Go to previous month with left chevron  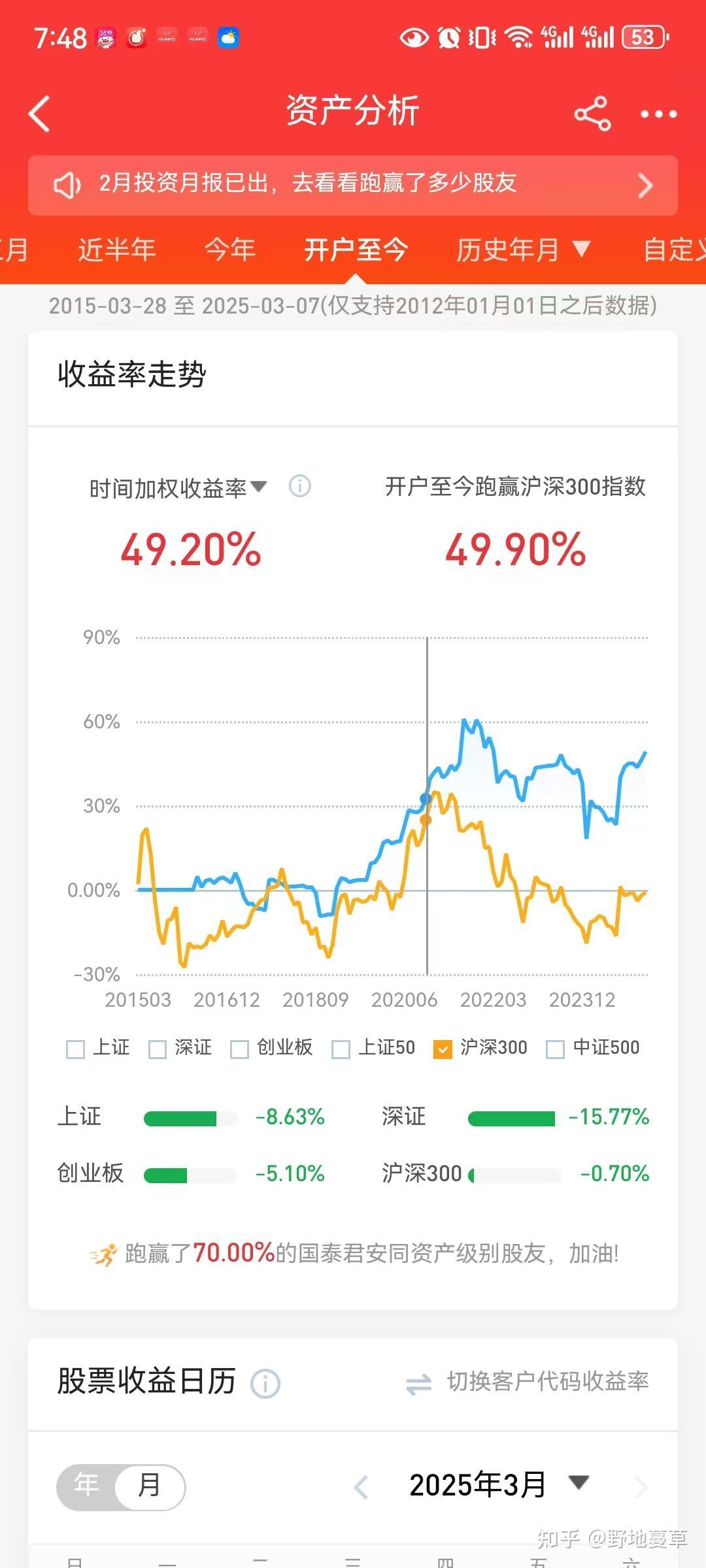click(x=362, y=1483)
